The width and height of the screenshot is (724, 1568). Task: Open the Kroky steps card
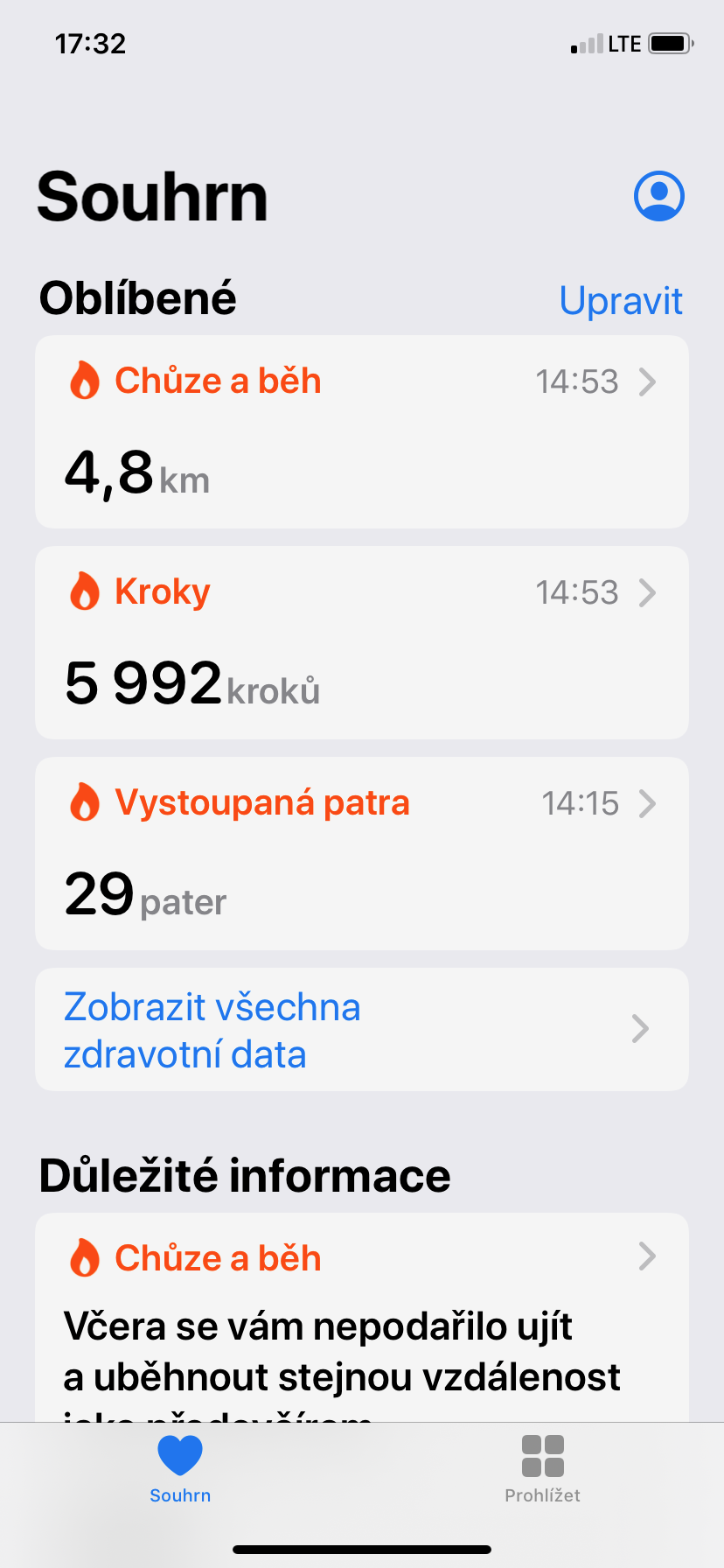click(362, 642)
